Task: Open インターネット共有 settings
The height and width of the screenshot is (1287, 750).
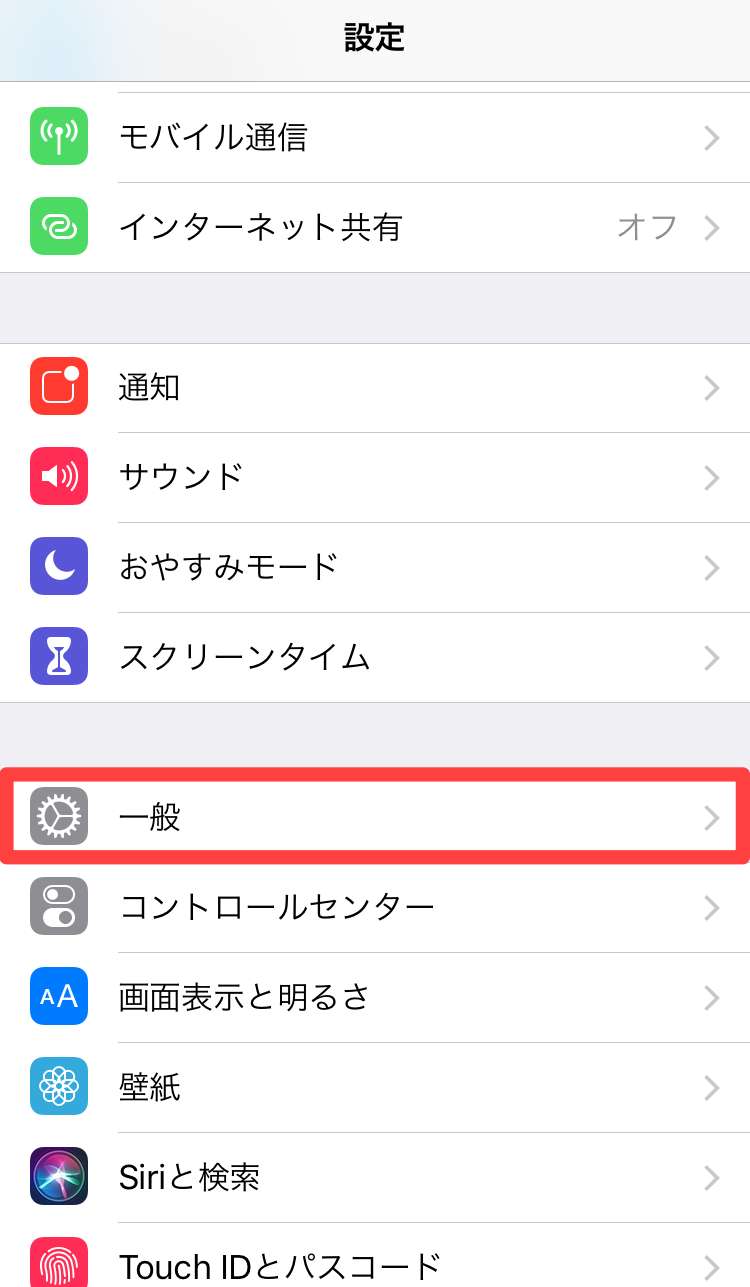Action: pos(375,227)
